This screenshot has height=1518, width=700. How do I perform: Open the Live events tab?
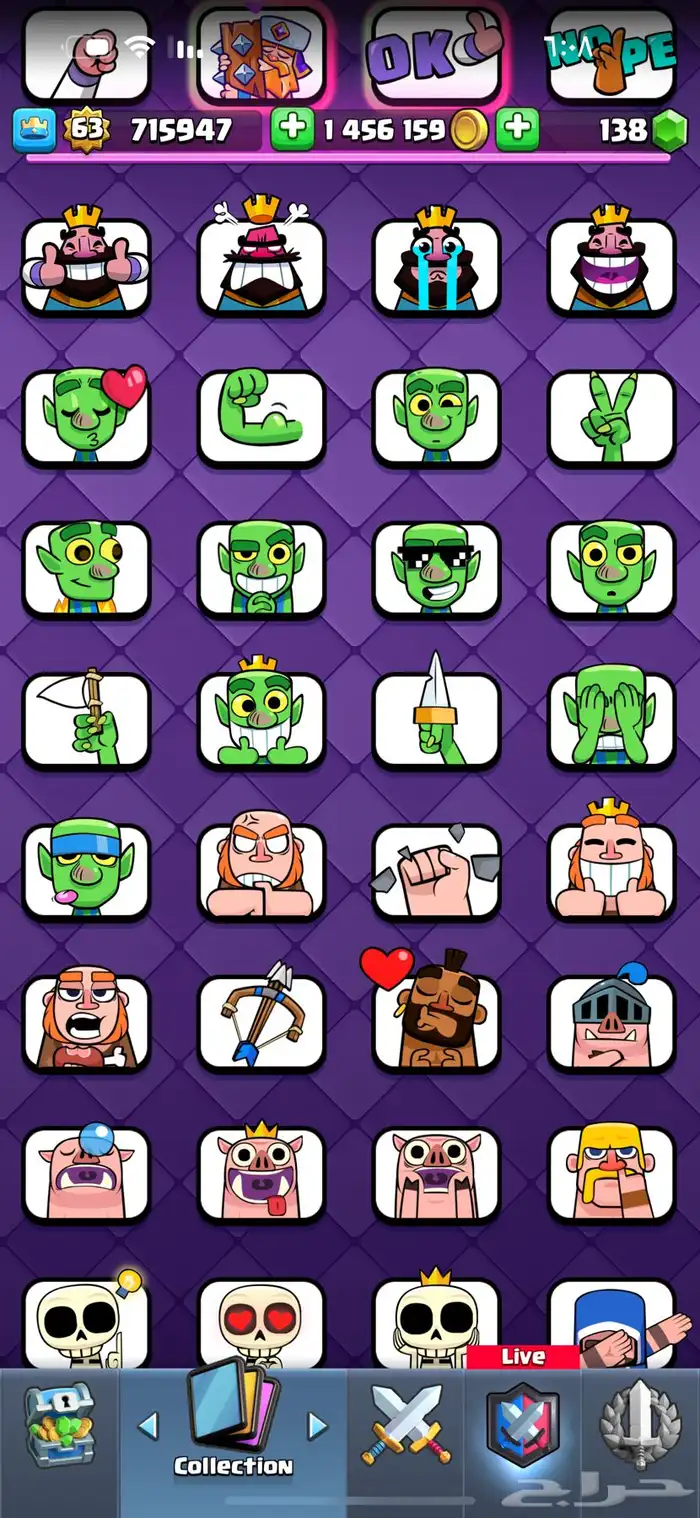click(523, 1422)
